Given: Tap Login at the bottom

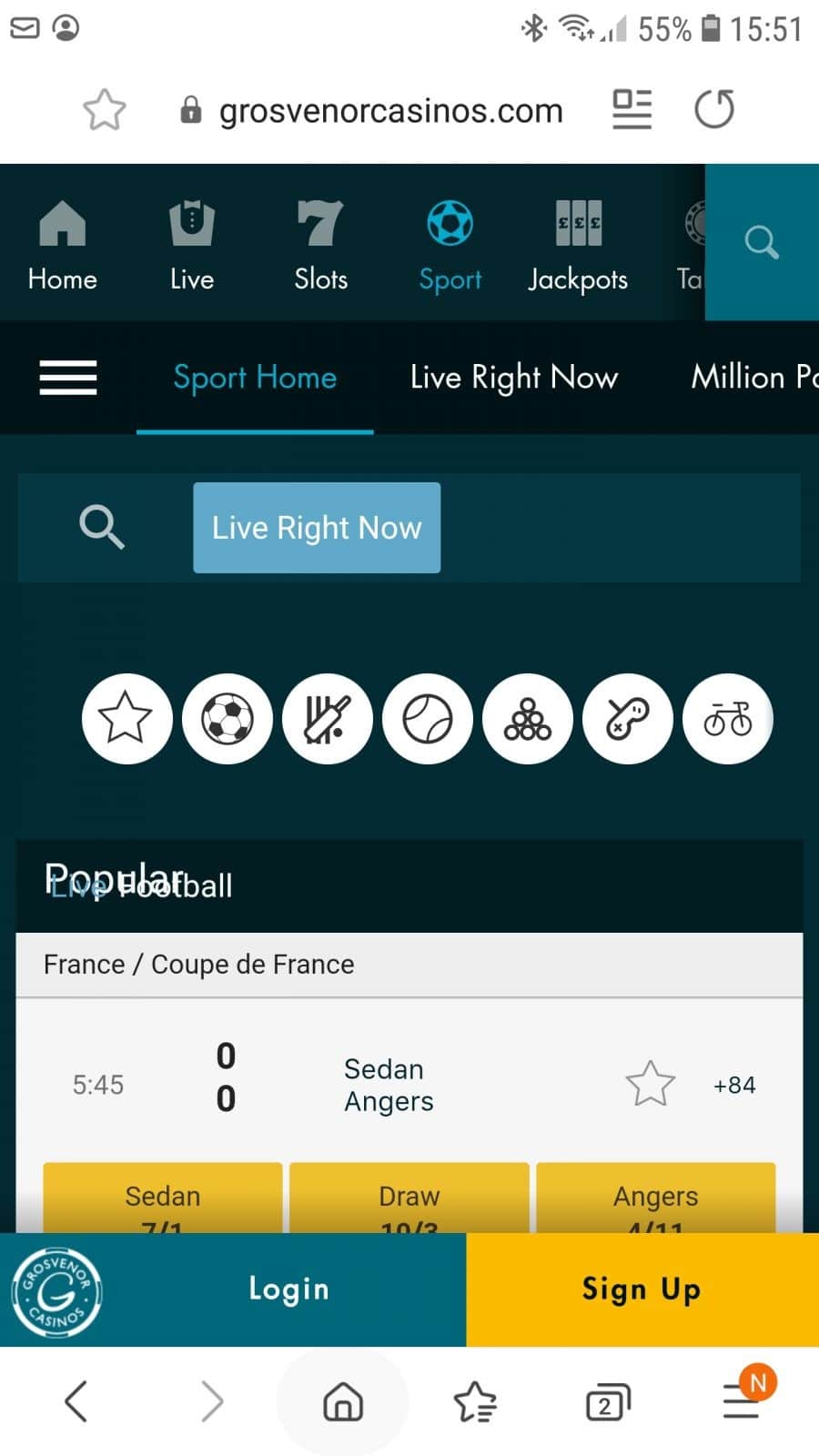Looking at the screenshot, I should pos(288,1289).
